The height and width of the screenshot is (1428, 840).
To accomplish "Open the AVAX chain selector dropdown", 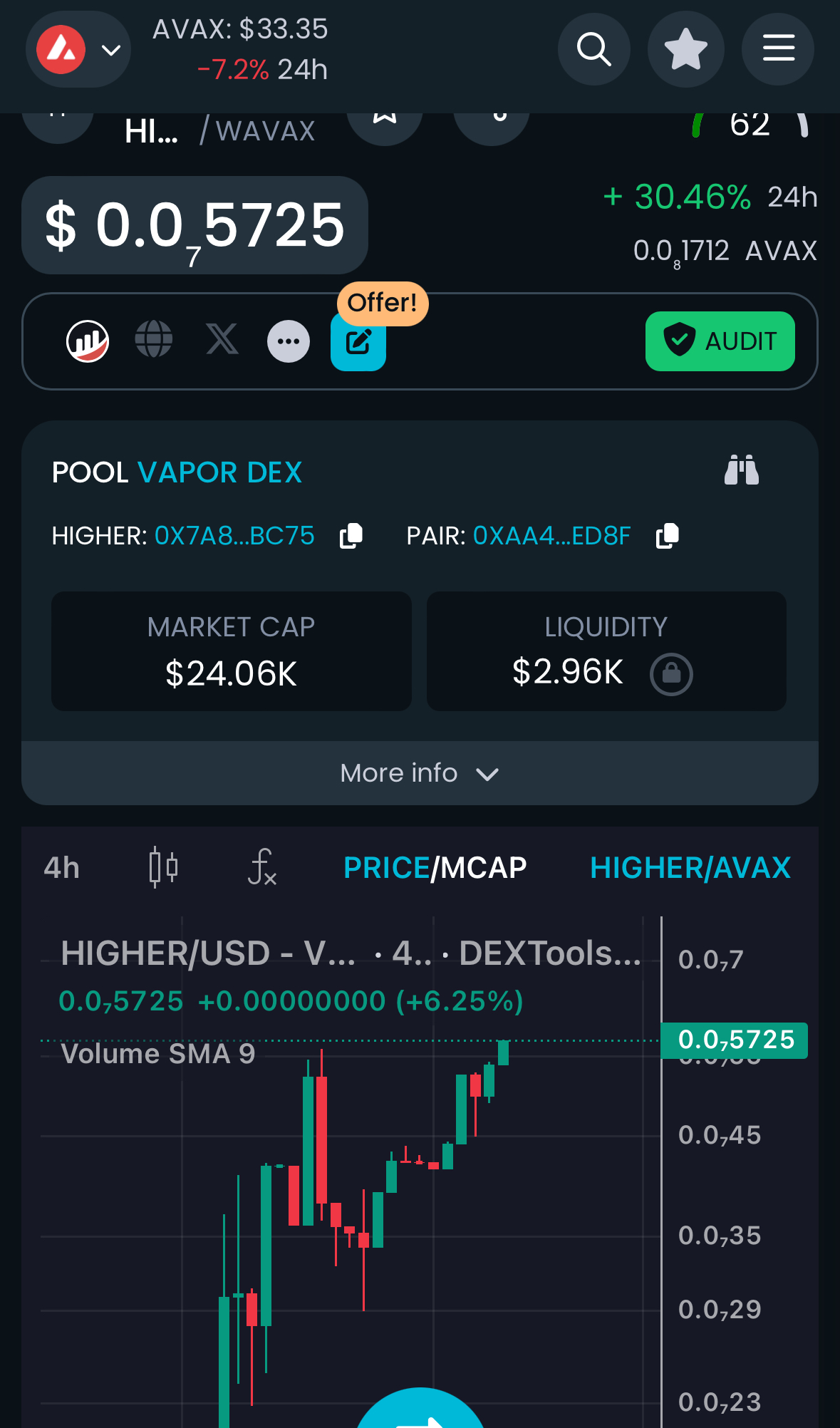I will coord(78,50).
